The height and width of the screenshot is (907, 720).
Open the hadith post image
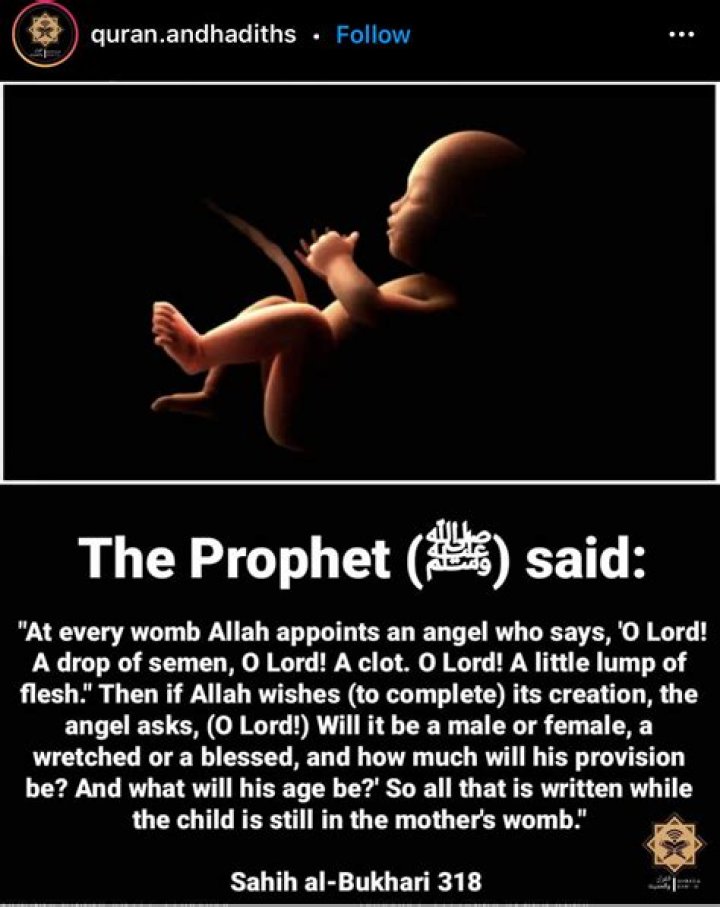[359, 282]
